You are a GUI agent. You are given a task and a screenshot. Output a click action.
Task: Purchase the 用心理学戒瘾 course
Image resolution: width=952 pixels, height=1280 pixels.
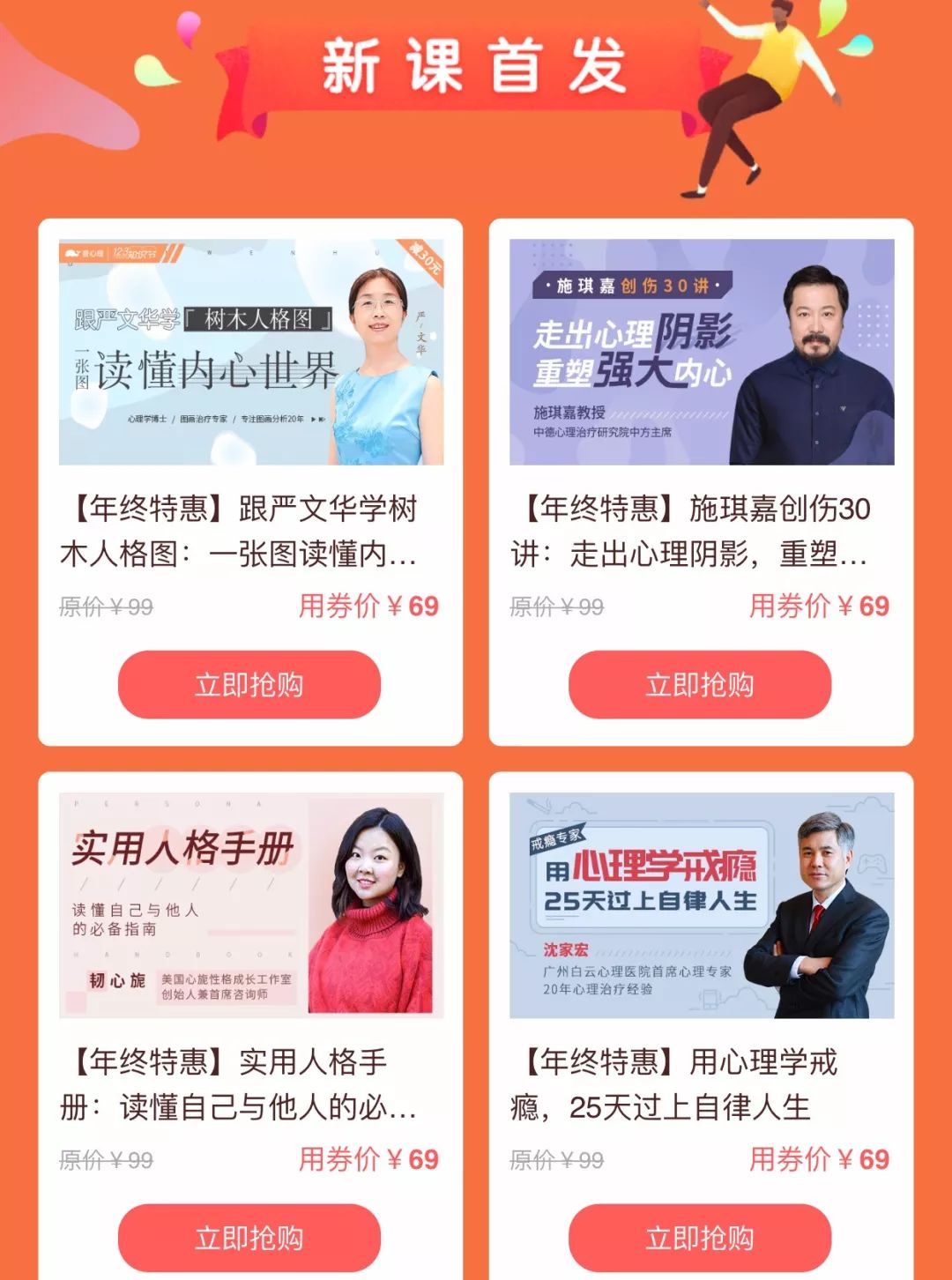click(x=700, y=1238)
